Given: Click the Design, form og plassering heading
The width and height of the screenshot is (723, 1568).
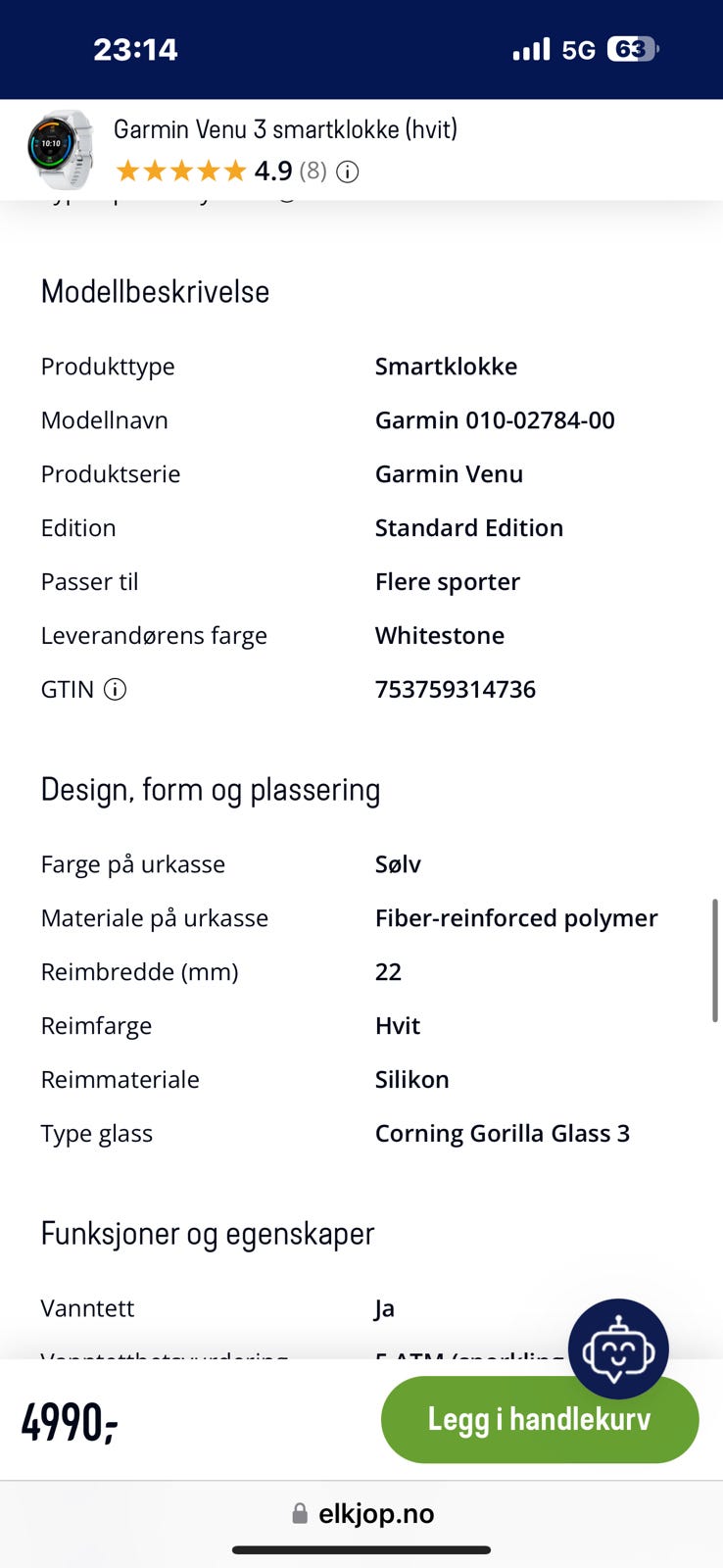Looking at the screenshot, I should 211,789.
